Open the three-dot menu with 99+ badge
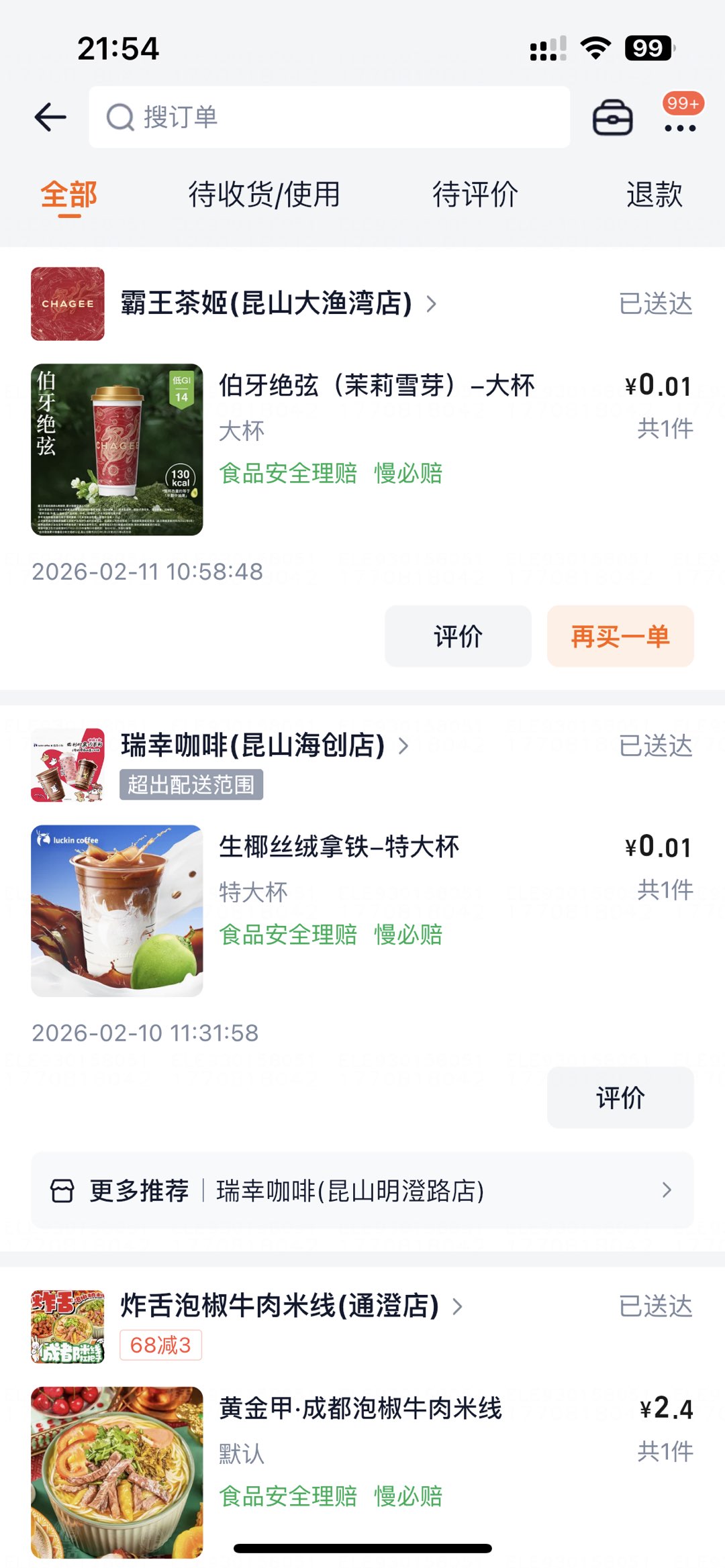The width and height of the screenshot is (725, 1568). 680,118
